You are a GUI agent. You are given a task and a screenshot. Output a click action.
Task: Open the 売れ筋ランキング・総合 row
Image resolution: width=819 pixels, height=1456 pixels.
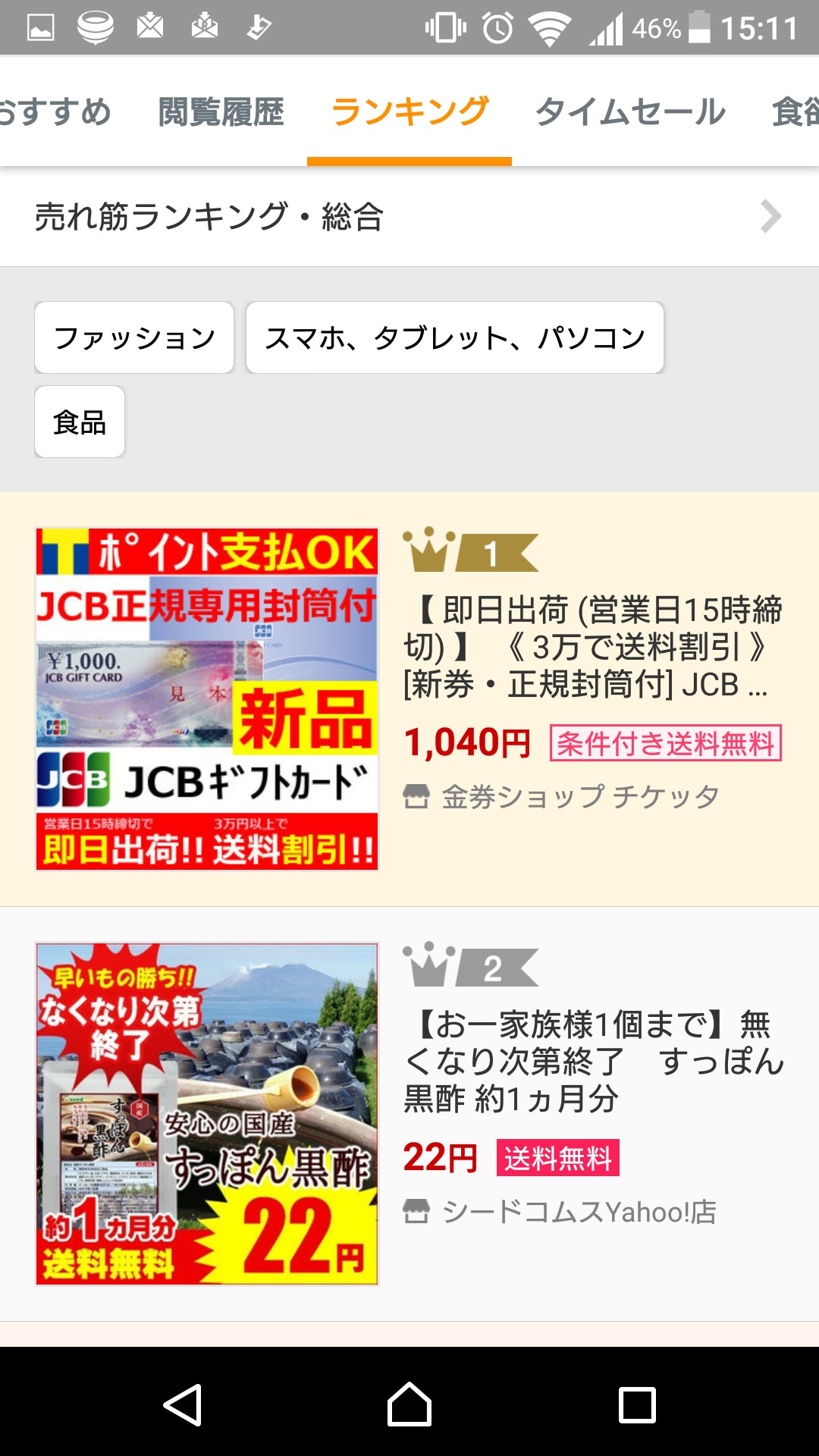click(x=409, y=217)
